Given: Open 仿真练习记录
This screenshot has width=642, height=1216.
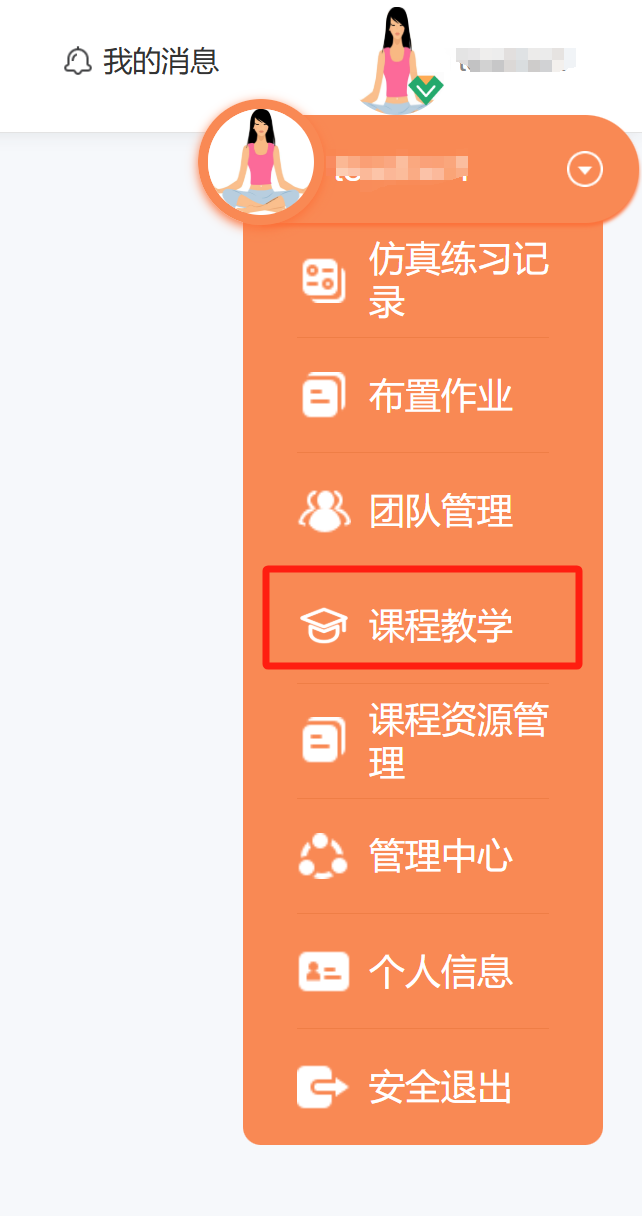Looking at the screenshot, I should 423,280.
